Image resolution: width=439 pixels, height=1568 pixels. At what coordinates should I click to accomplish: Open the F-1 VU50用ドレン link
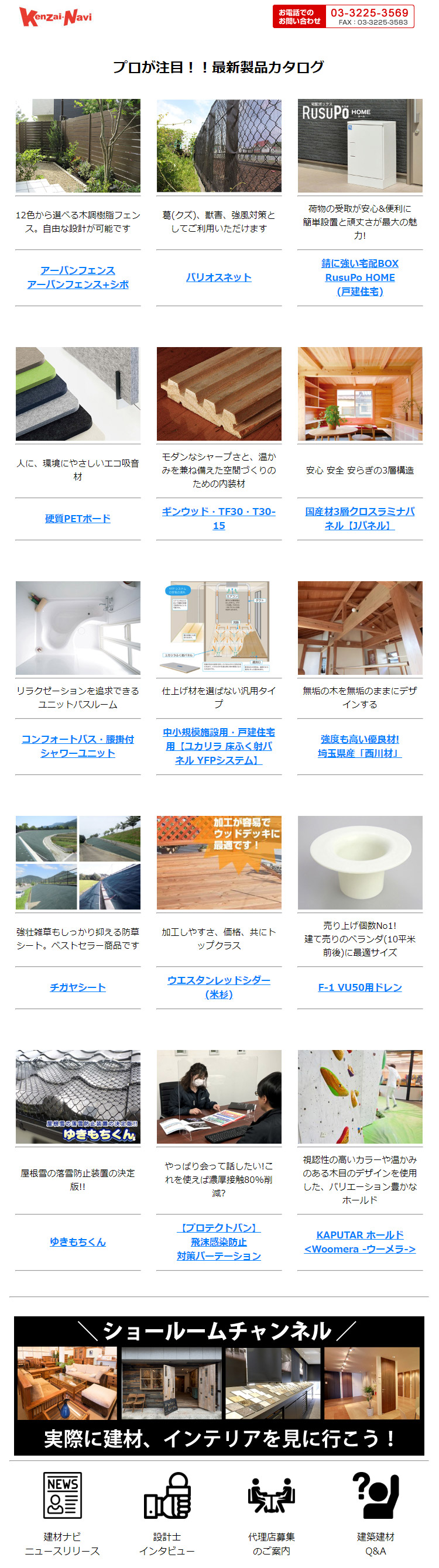(x=360, y=987)
